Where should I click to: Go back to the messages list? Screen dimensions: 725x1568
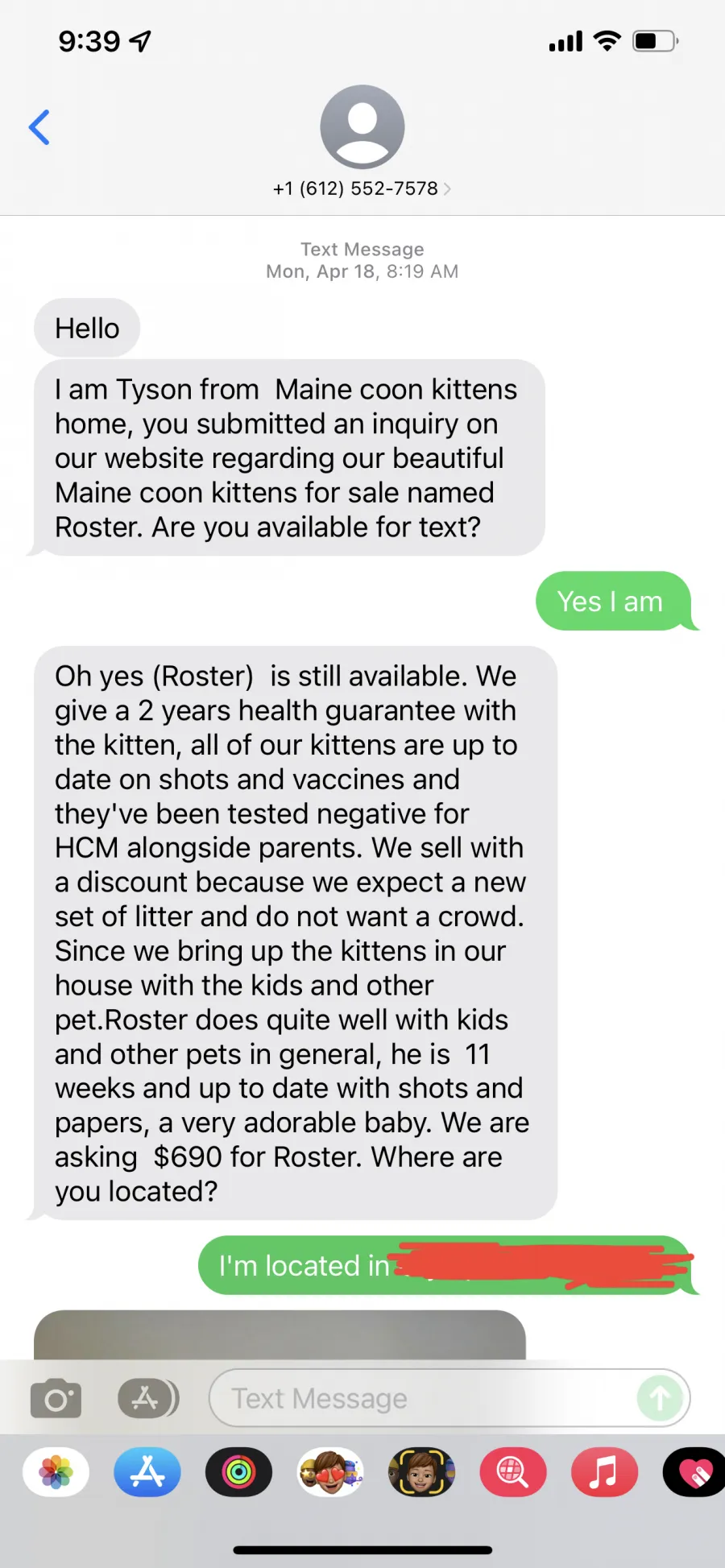coord(39,127)
